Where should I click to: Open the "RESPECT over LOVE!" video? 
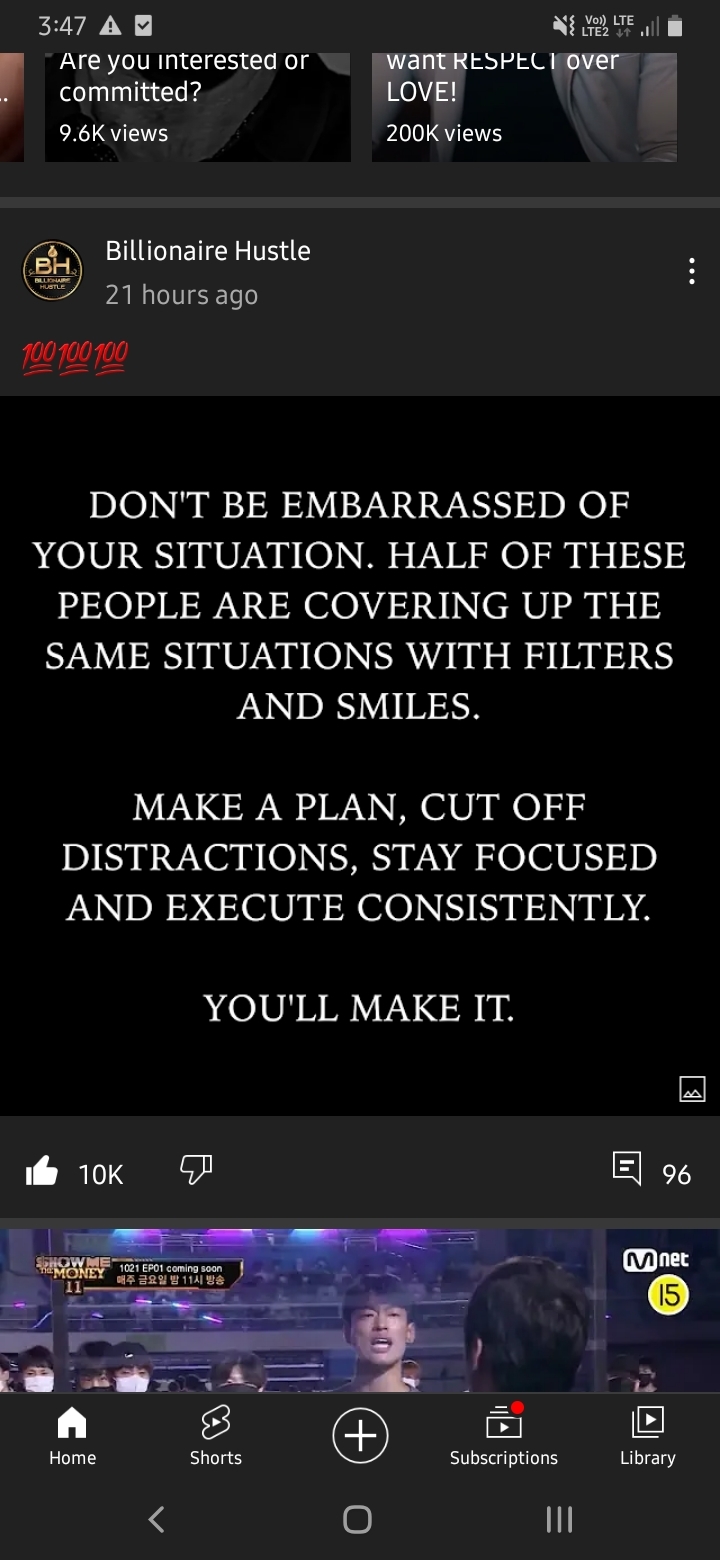(524, 107)
